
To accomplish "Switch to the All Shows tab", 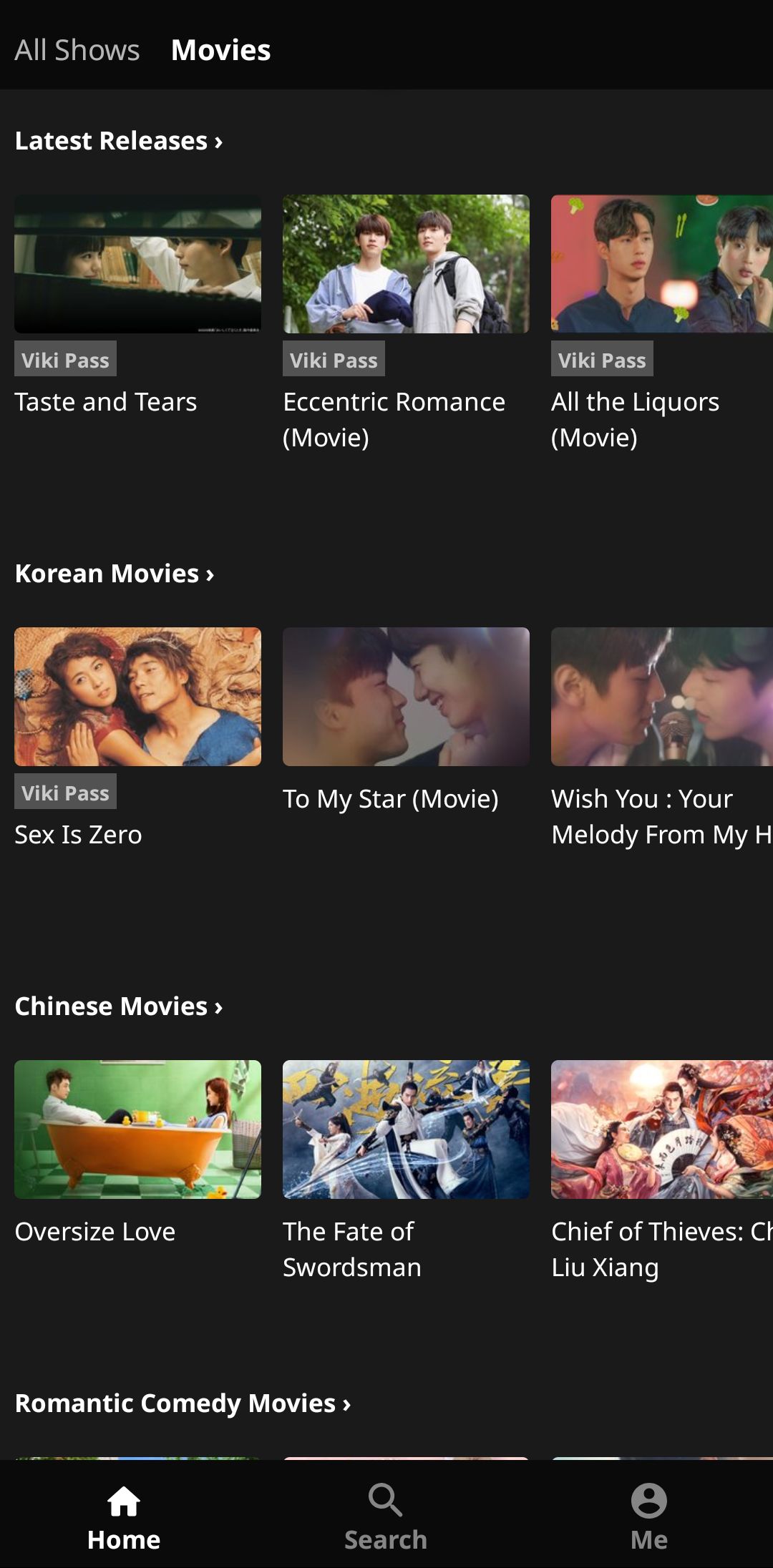I will click(x=77, y=49).
